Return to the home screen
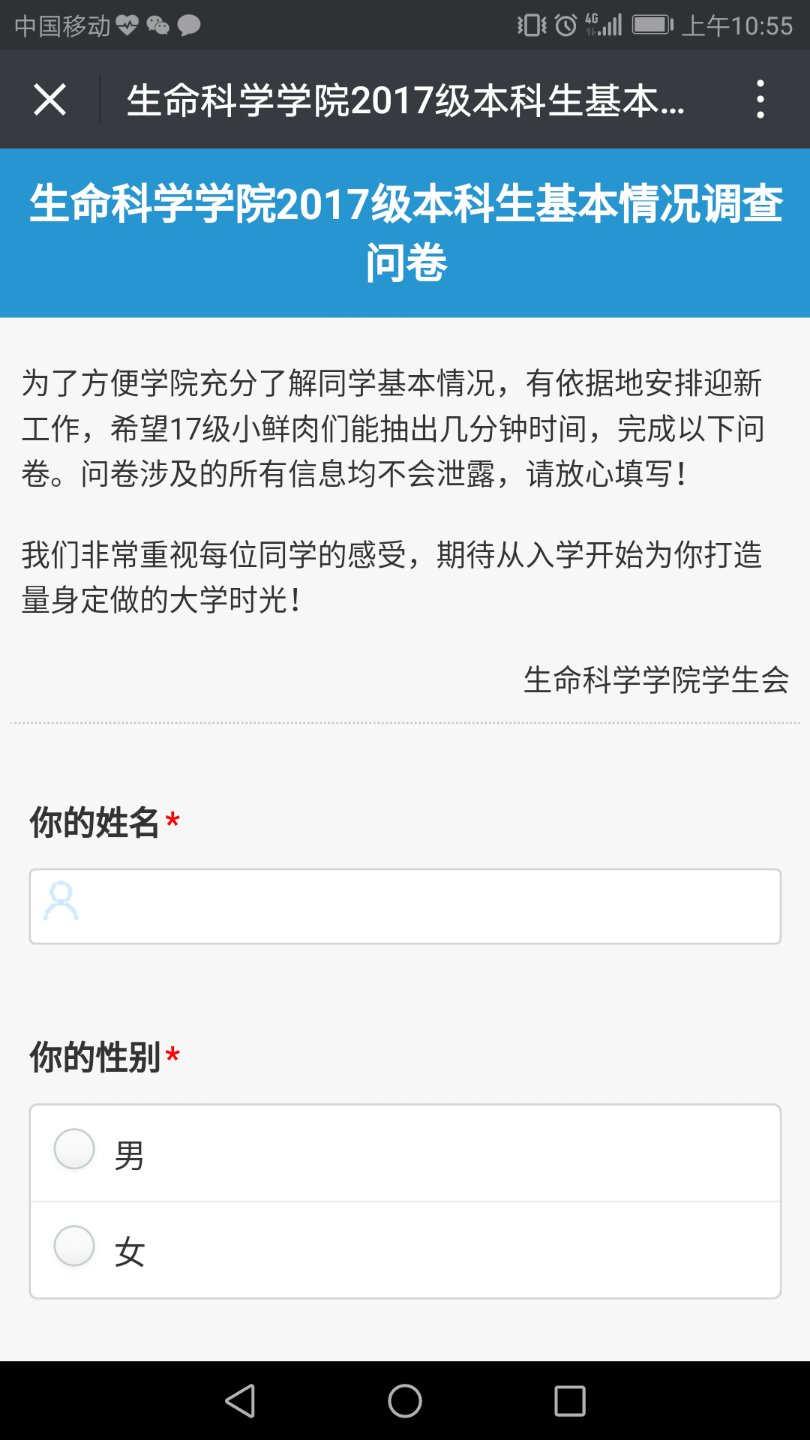 pos(405,1401)
